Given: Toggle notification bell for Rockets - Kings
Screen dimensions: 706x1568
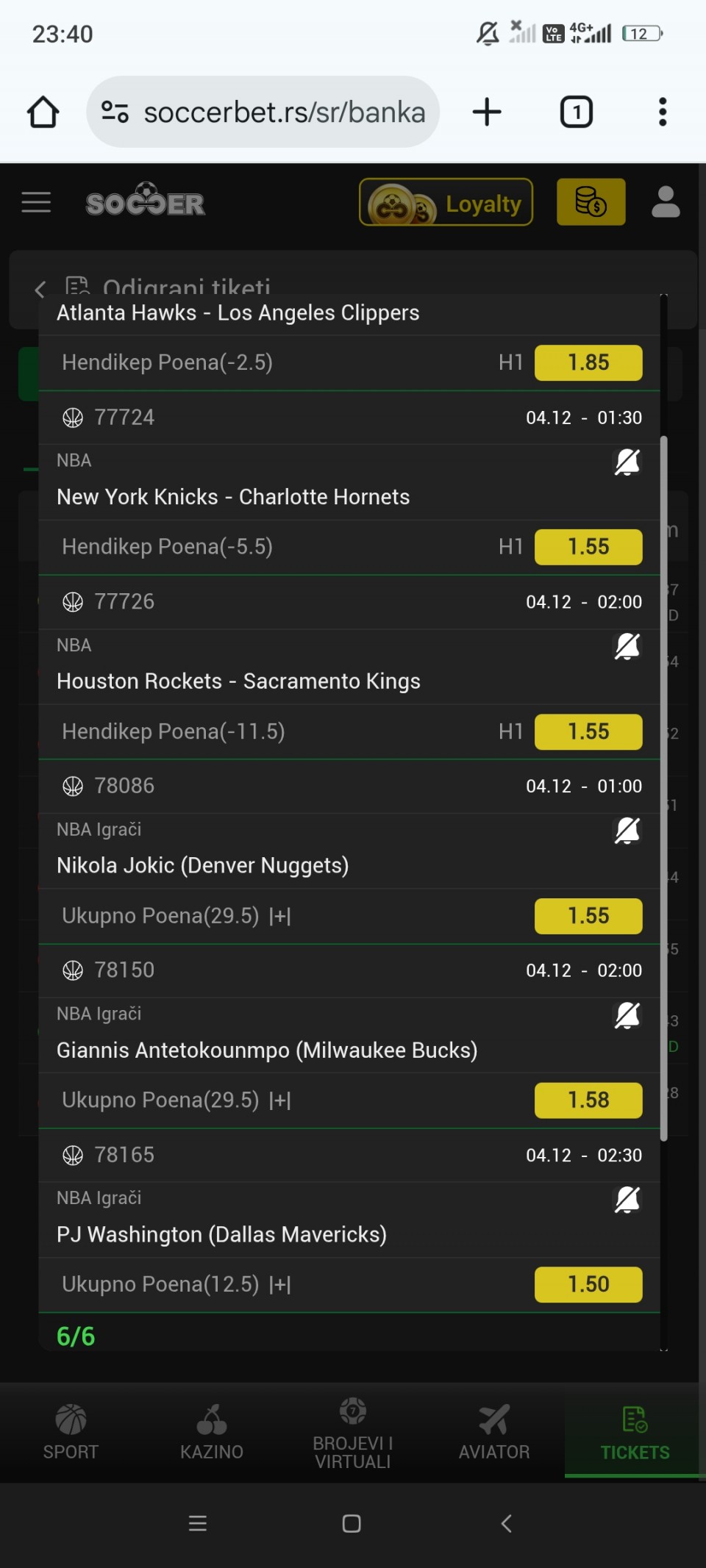Looking at the screenshot, I should click(x=627, y=647).
